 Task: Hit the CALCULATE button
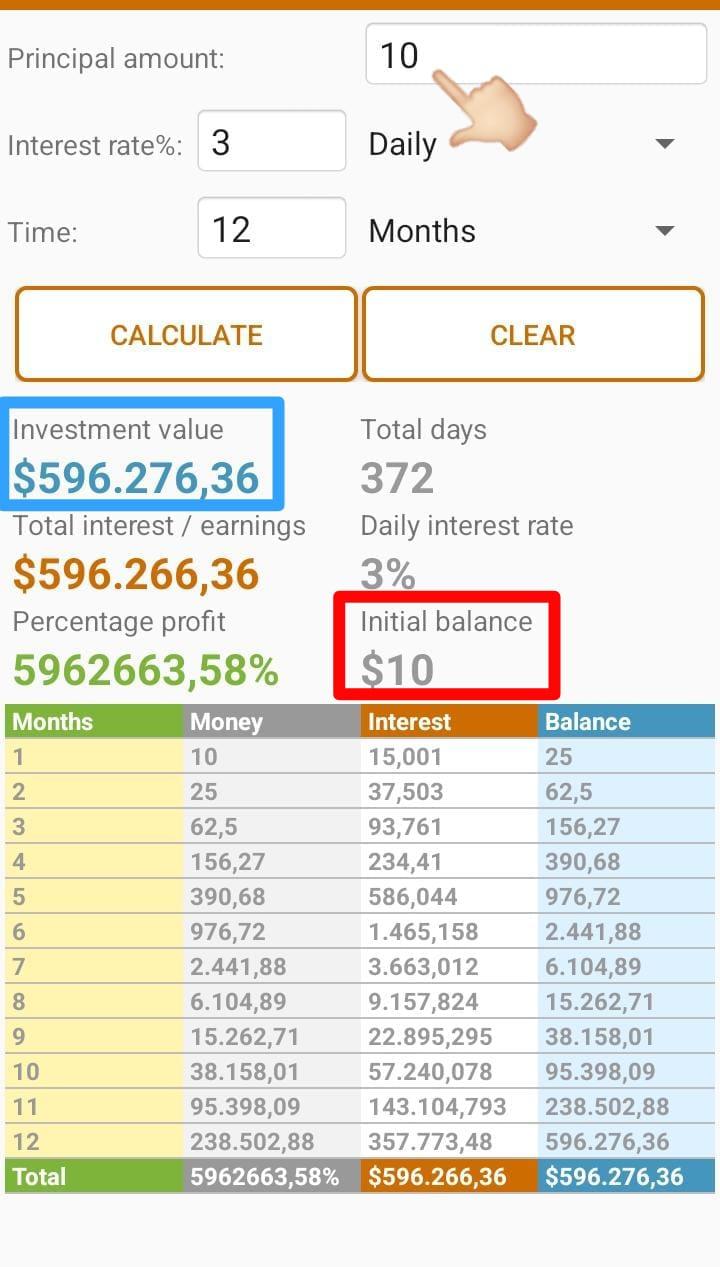[186, 335]
